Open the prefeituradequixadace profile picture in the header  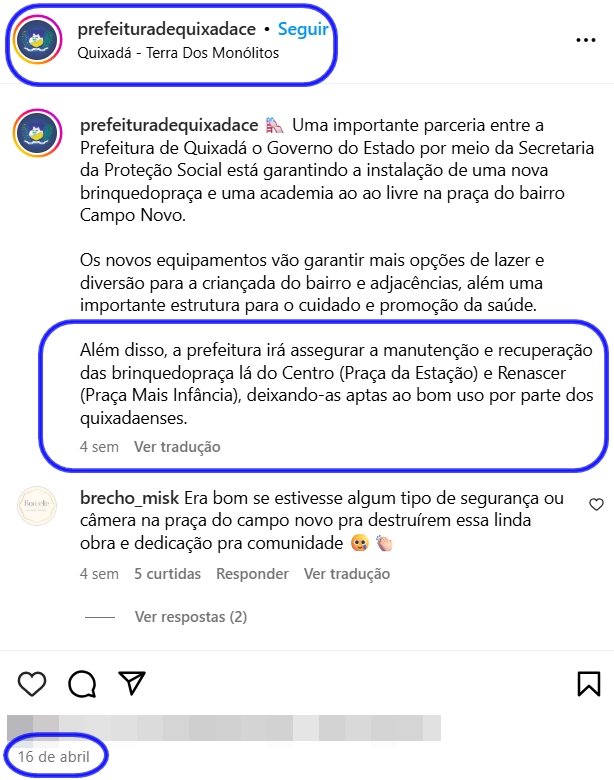38,41
